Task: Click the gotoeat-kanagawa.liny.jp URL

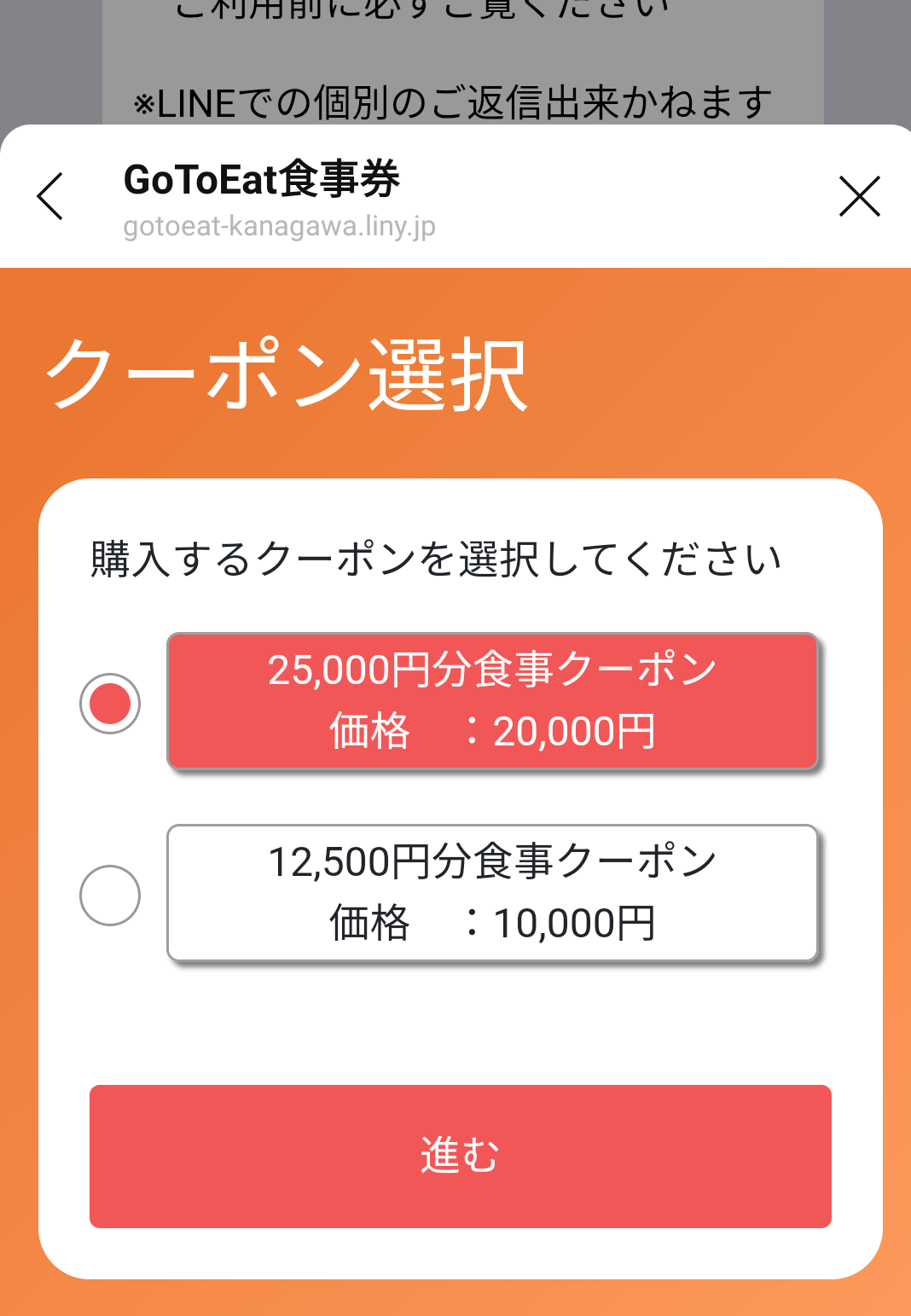Action: tap(280, 227)
